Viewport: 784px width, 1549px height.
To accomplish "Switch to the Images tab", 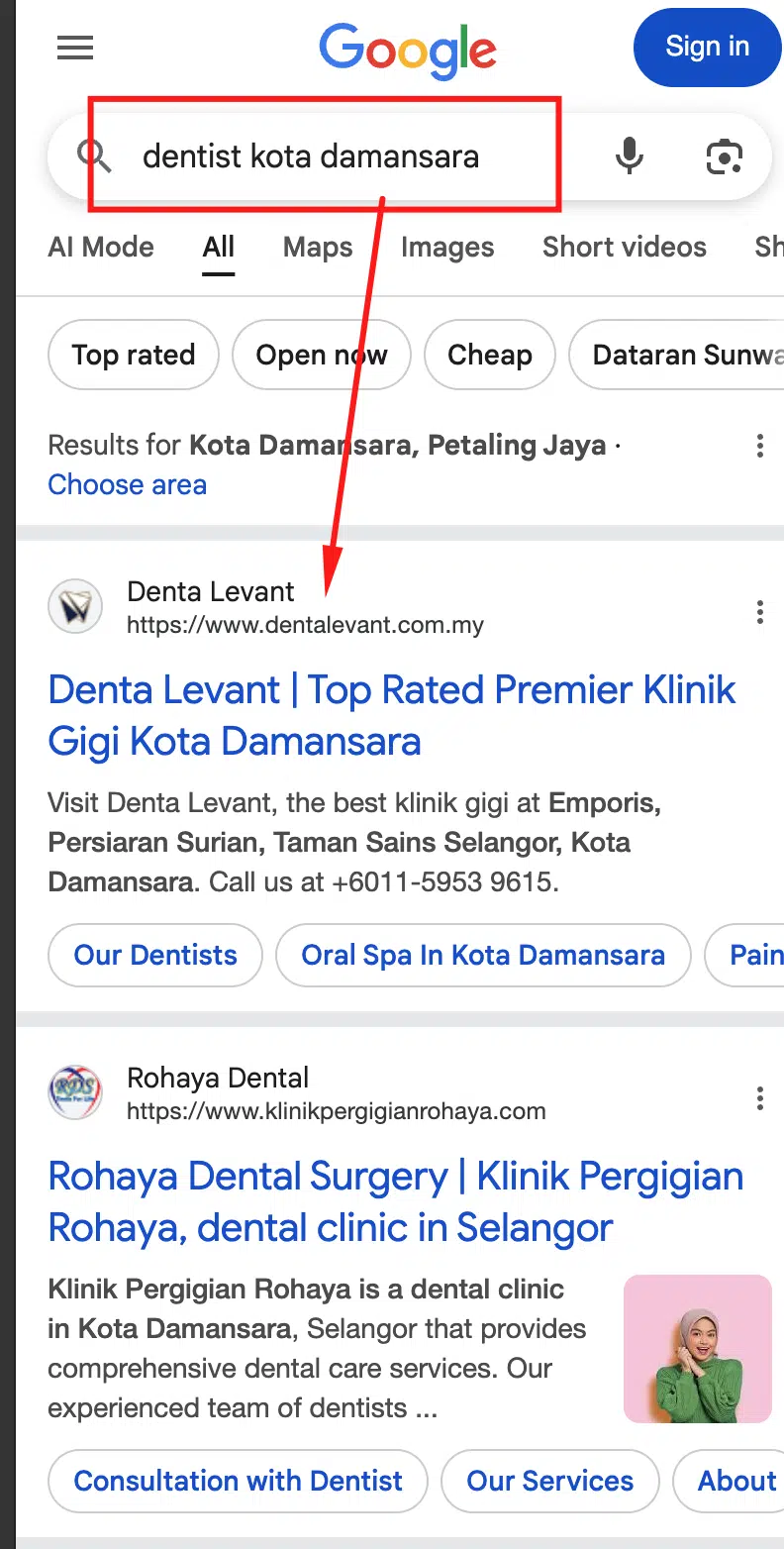I will (x=447, y=248).
